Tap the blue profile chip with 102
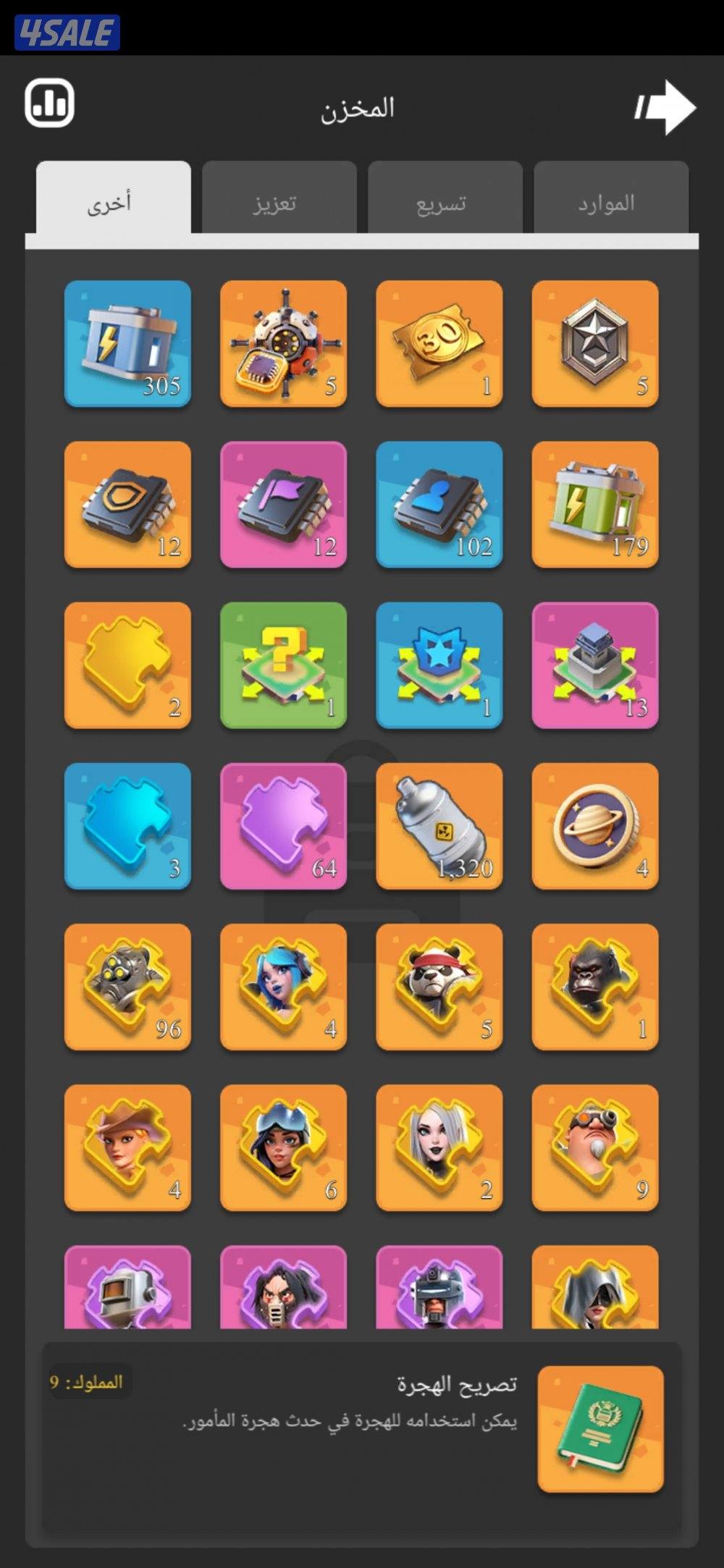724x1568 pixels. 439,504
